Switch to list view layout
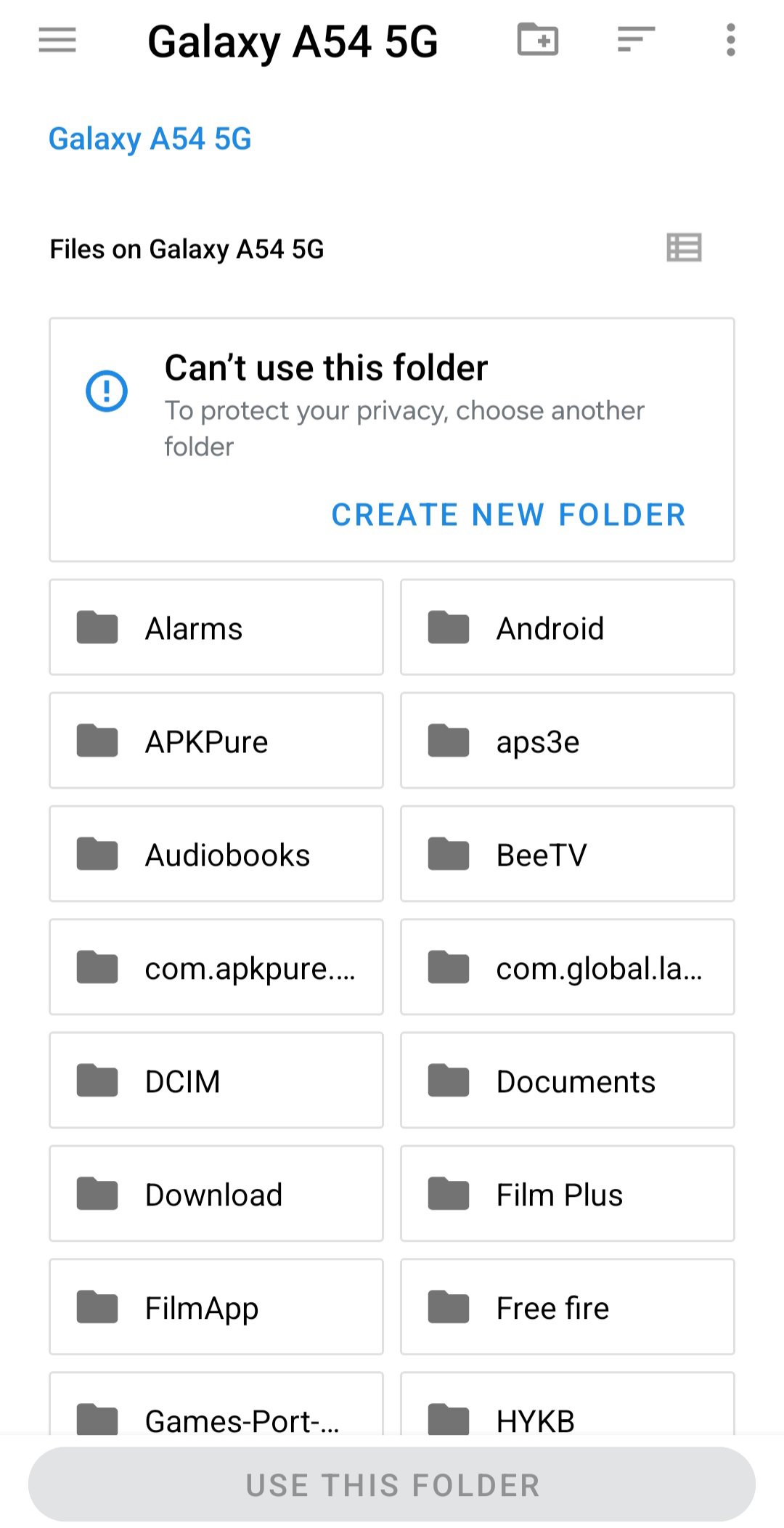 point(684,248)
